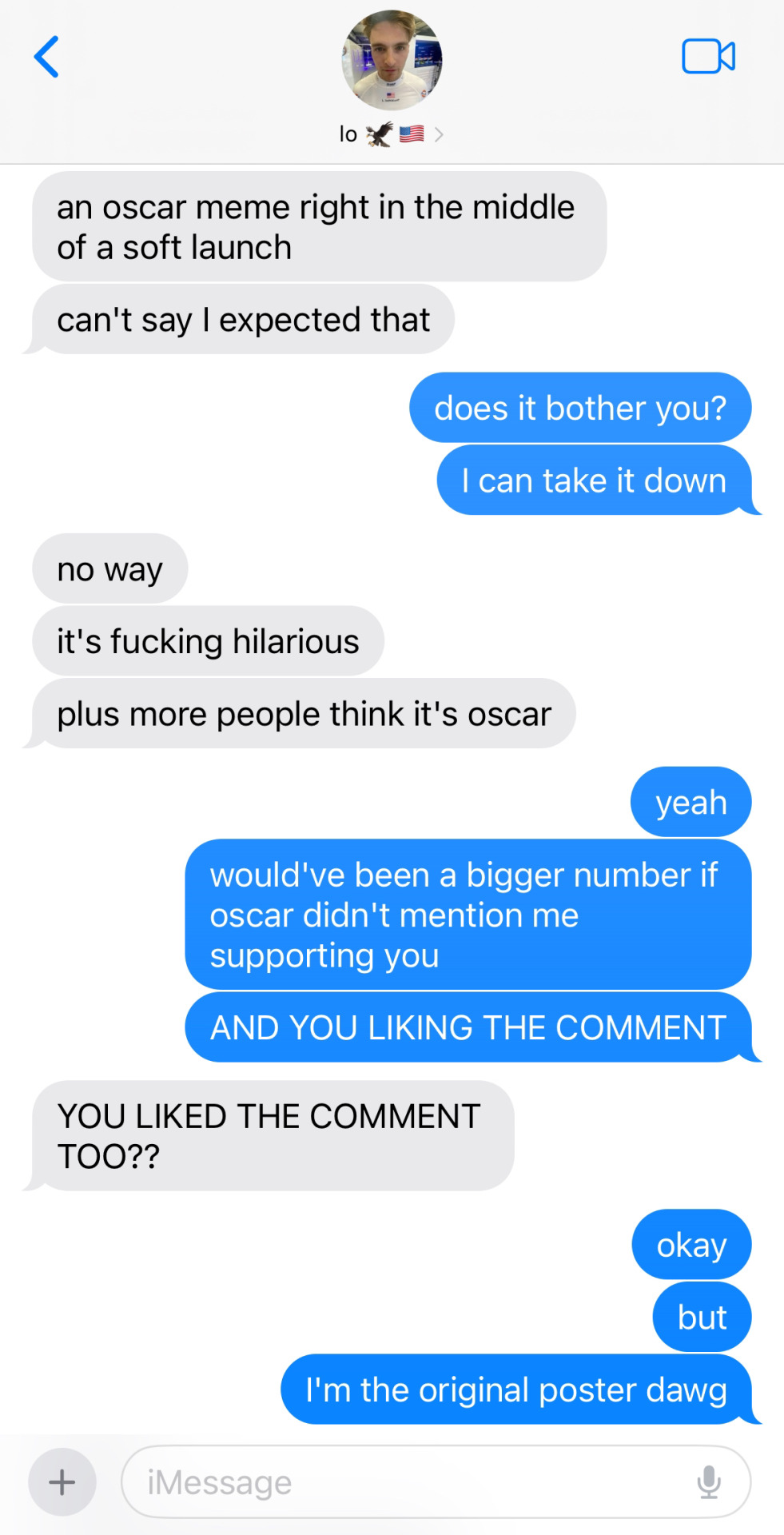The image size is (784, 1535).
Task: Go back to the messages list
Action: (x=46, y=57)
